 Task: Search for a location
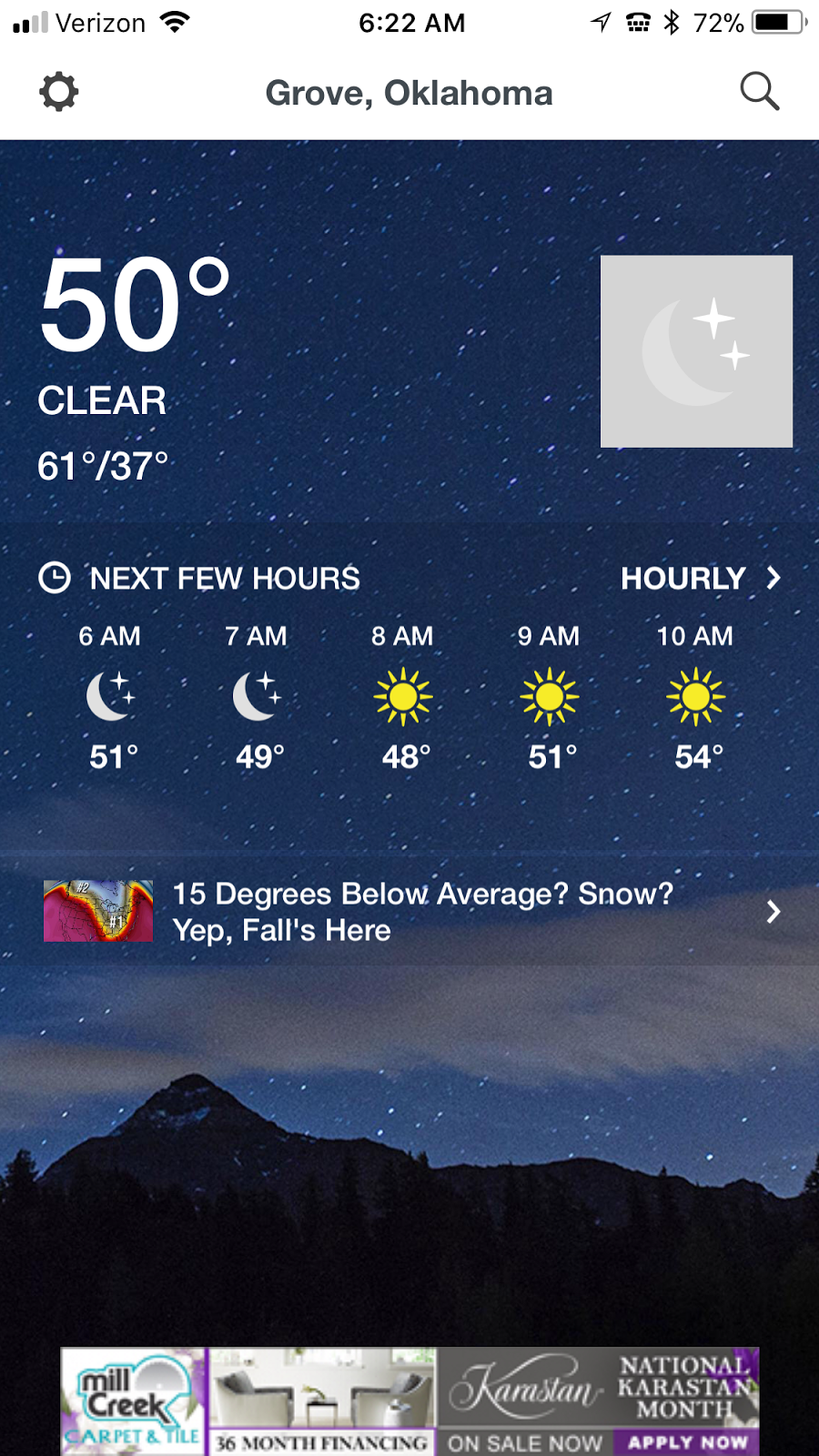759,92
